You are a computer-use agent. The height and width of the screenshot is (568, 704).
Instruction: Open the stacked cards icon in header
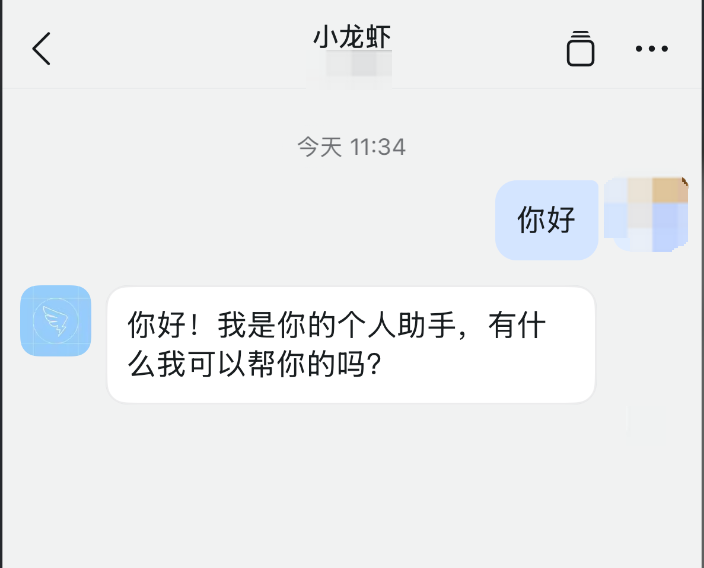[x=580, y=48]
